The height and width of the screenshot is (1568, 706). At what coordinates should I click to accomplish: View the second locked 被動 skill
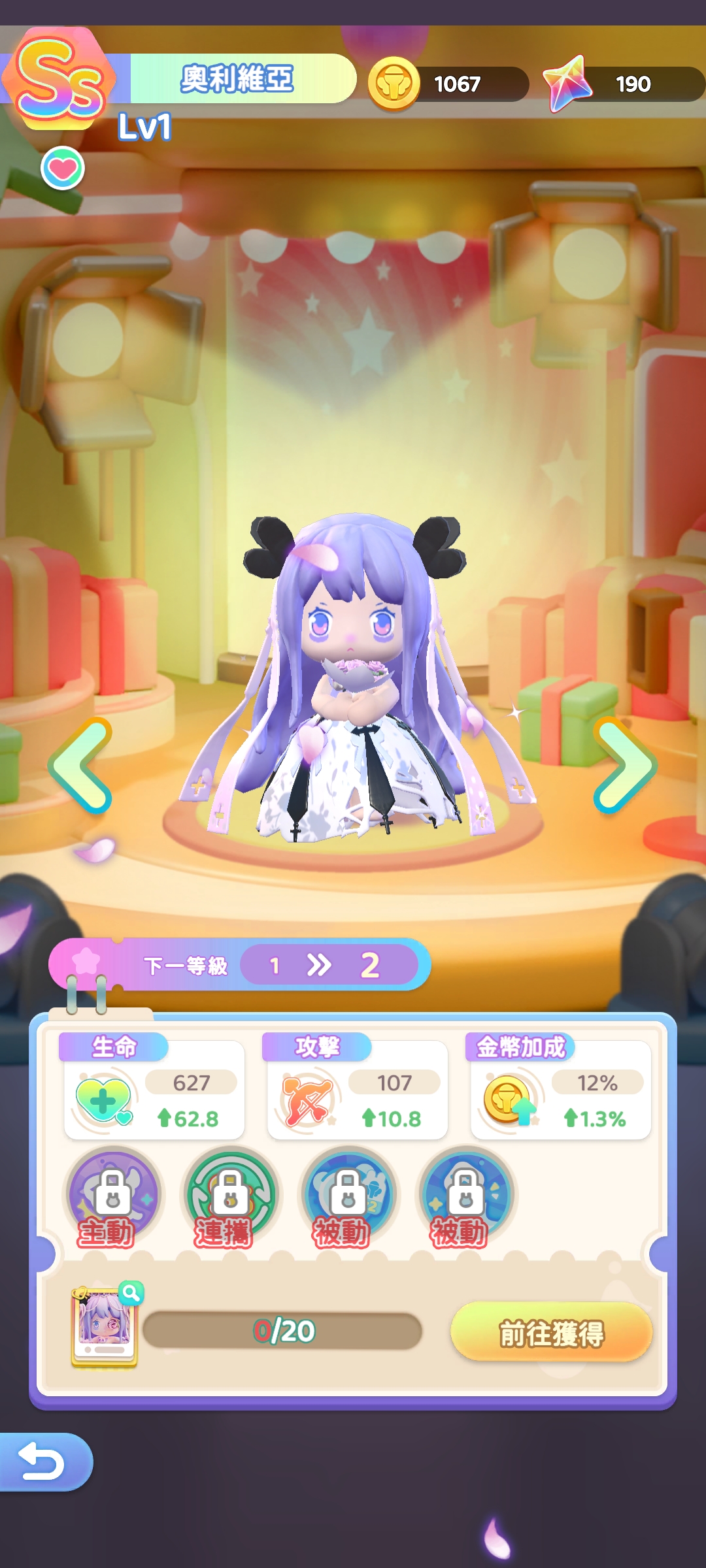pos(465,1196)
